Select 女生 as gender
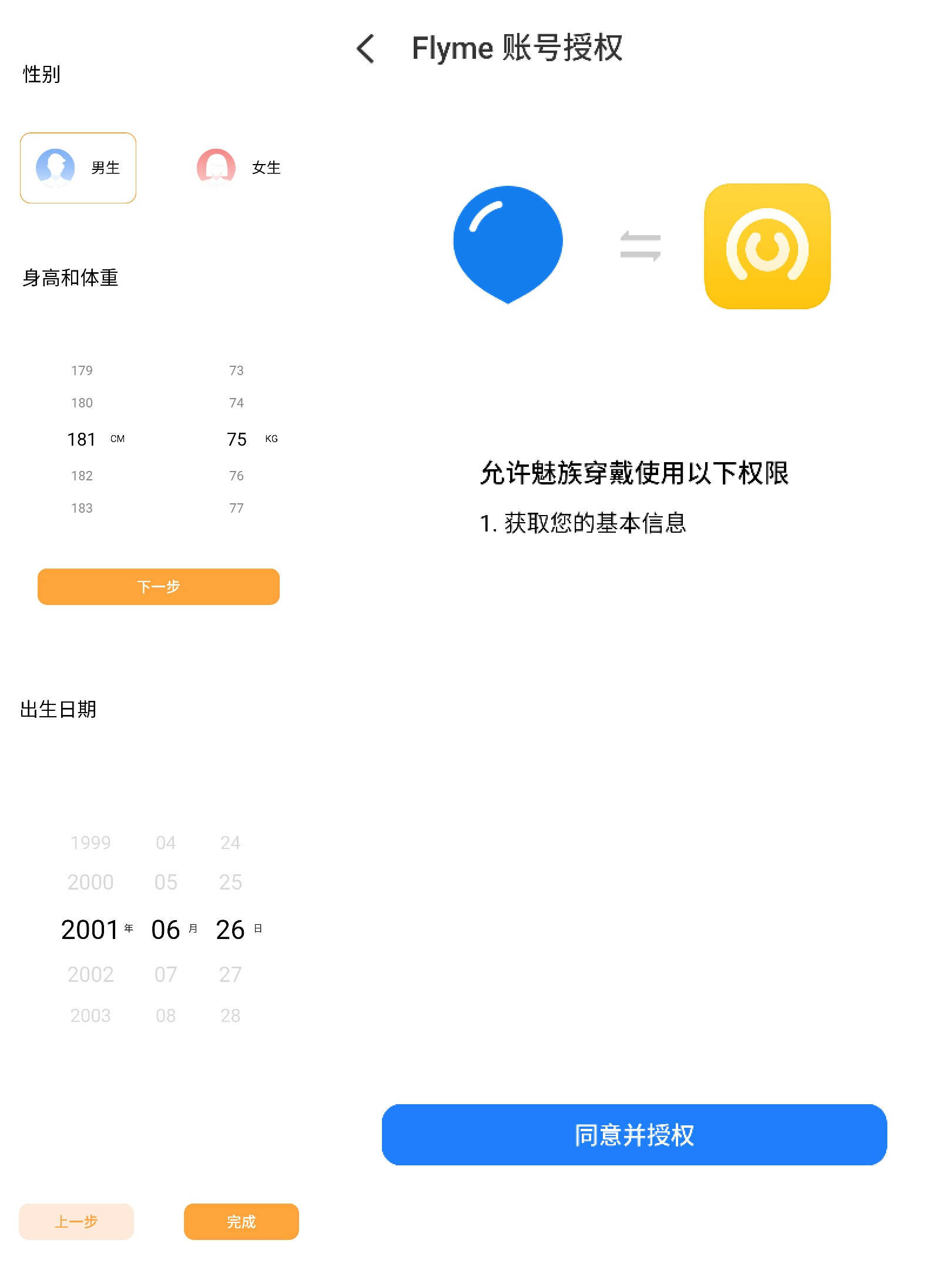Screen dimensions: 952x1270 [x=239, y=168]
